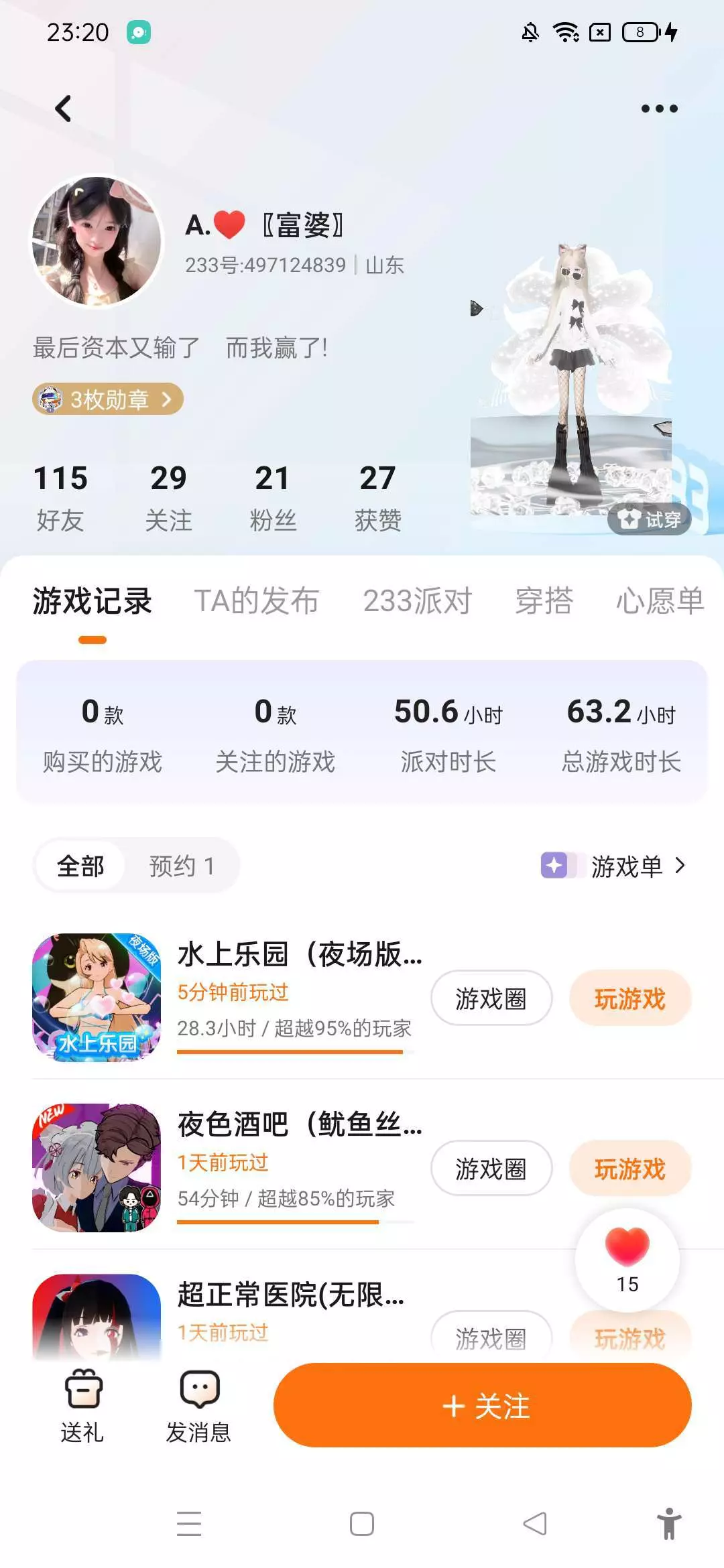Switch to the TA的发布 tab
Viewport: 724px width, 1568px height.
coord(256,601)
